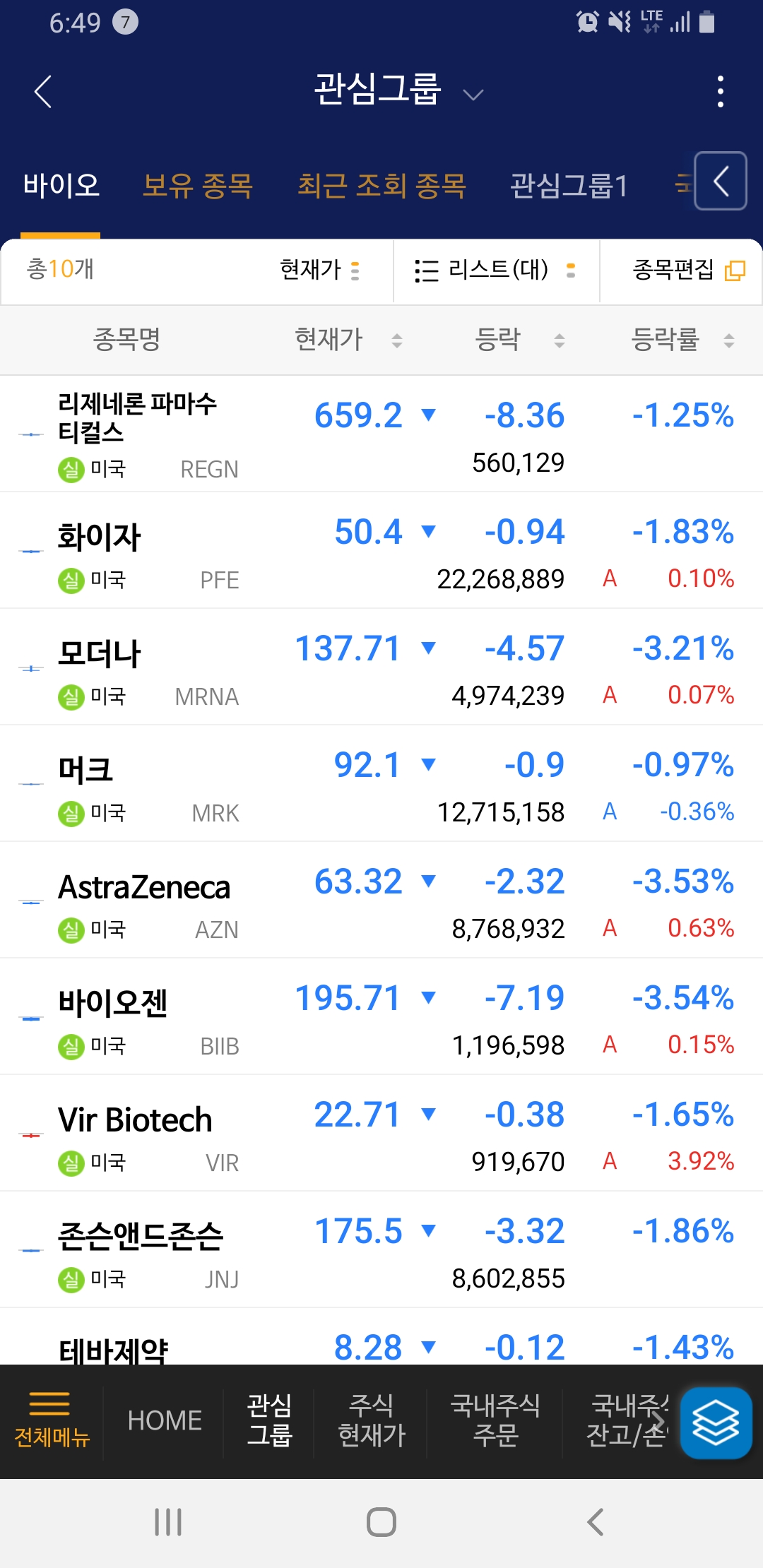Image resolution: width=763 pixels, height=1568 pixels.
Task: Open the 모더나 MRNA stock row
Action: [x=381, y=667]
